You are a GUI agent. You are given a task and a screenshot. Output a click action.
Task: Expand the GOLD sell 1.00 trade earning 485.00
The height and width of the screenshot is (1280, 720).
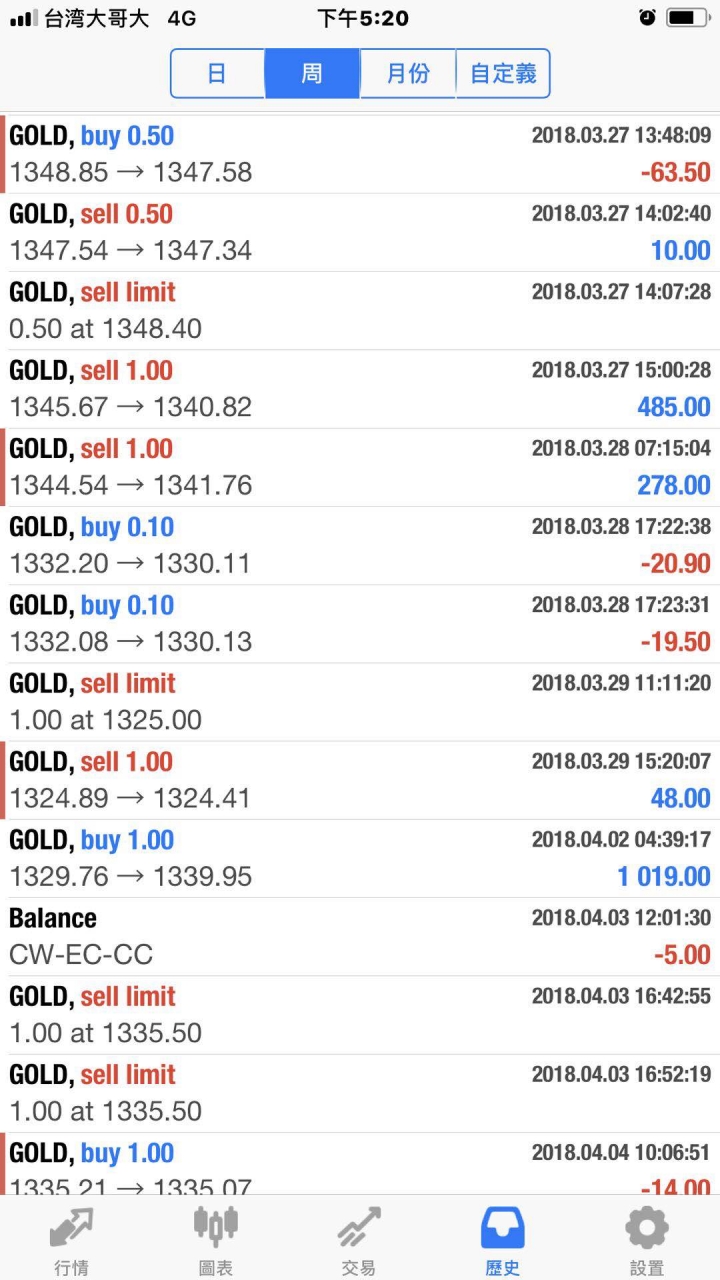click(x=360, y=389)
